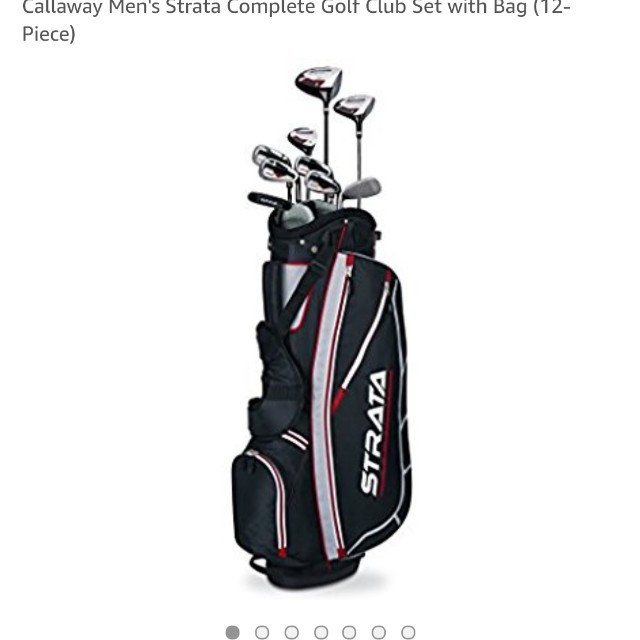This screenshot has height=640, width=640.
Task: Open the Strata golf club set product image
Action: tap(322, 330)
